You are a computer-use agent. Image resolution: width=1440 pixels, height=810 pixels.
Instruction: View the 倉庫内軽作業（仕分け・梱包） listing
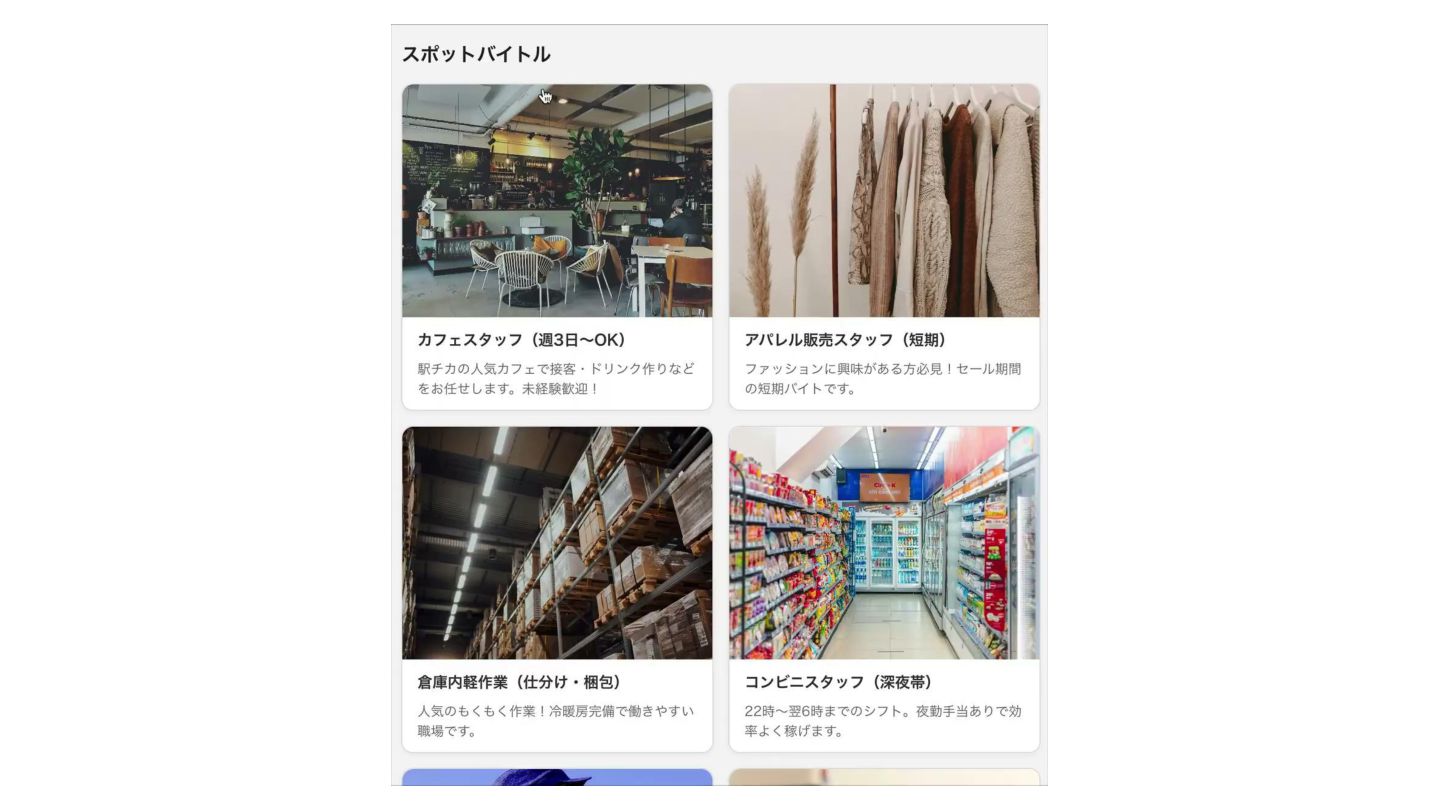click(x=557, y=589)
